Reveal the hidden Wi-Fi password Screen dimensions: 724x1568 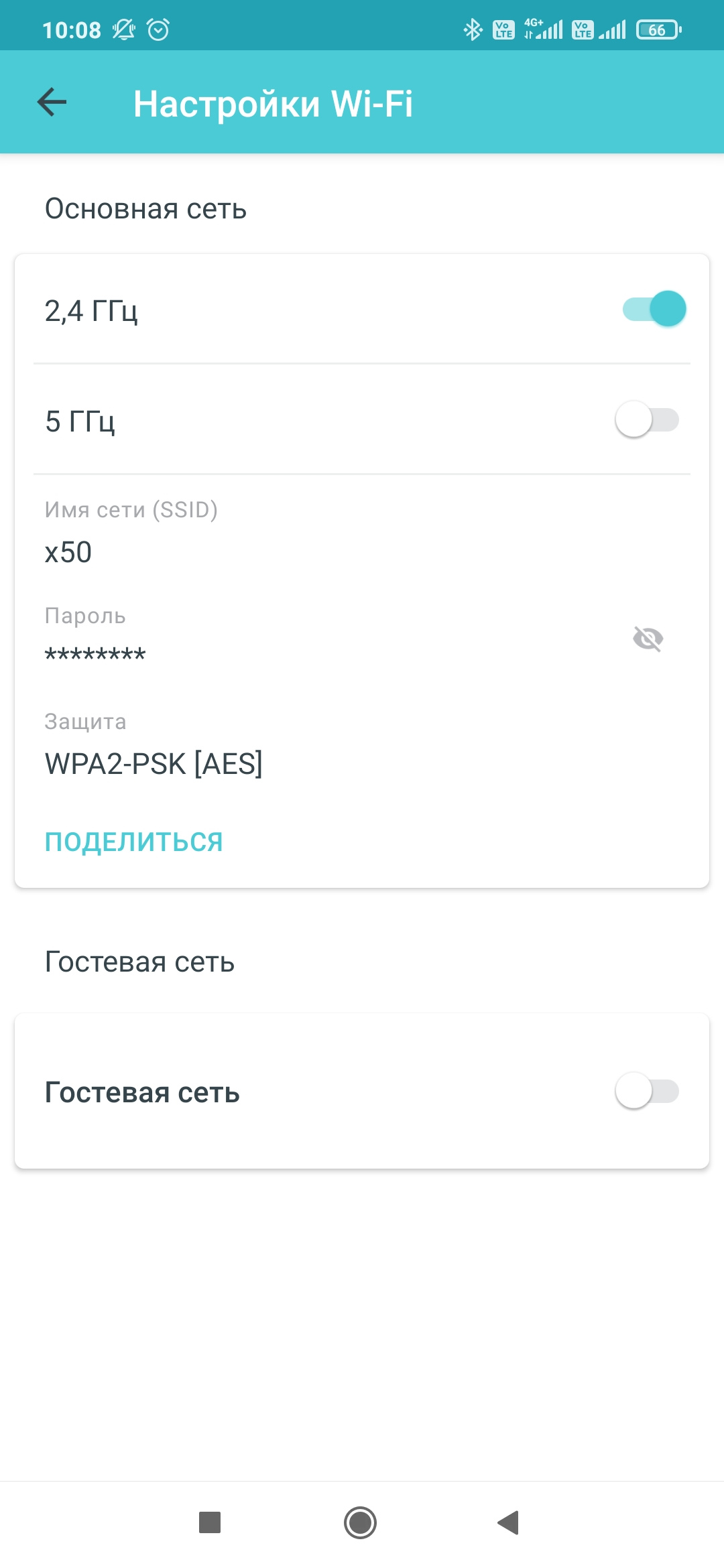648,639
